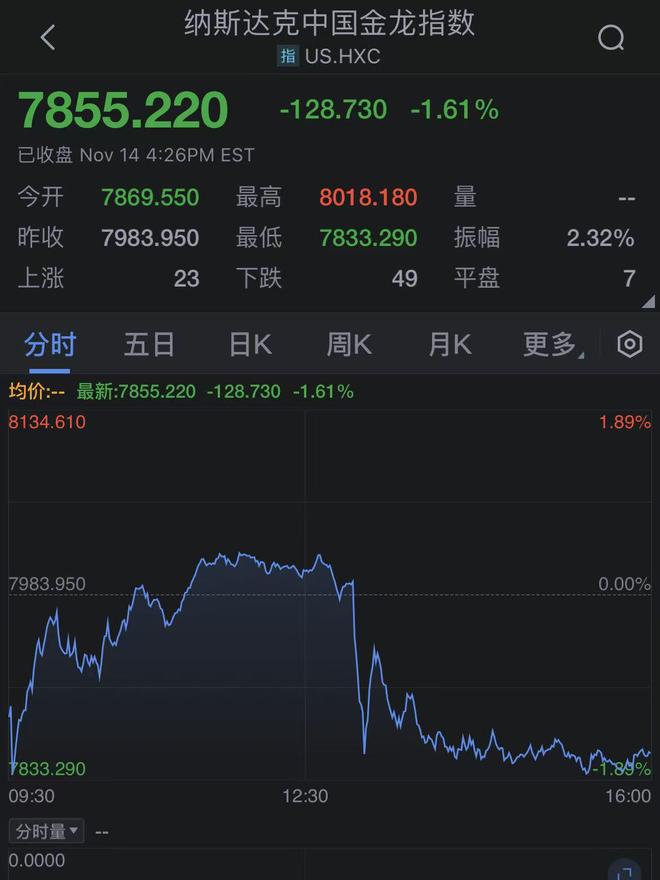Select the 日K candlestick tab
Image resolution: width=660 pixels, height=880 pixels.
click(x=249, y=345)
